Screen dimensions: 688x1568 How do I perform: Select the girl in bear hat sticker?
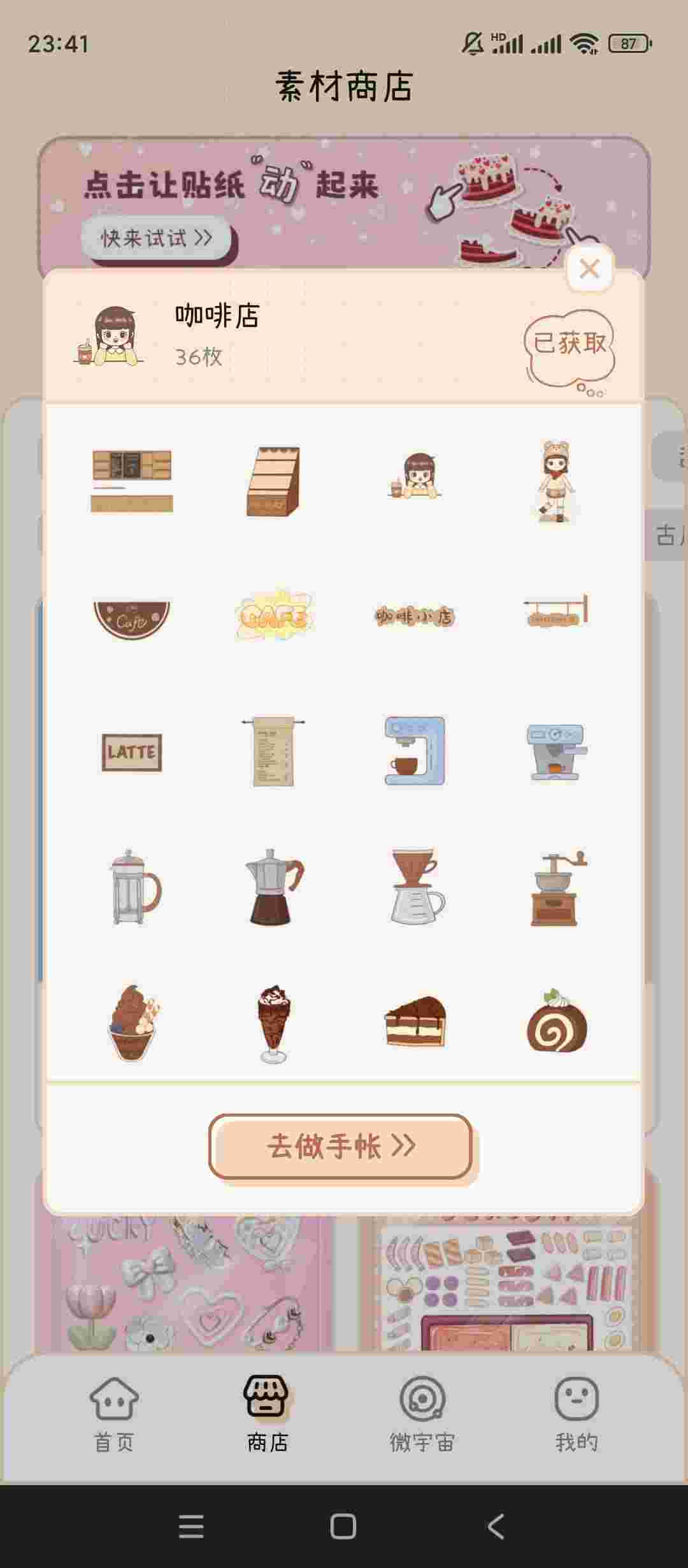[x=556, y=481]
